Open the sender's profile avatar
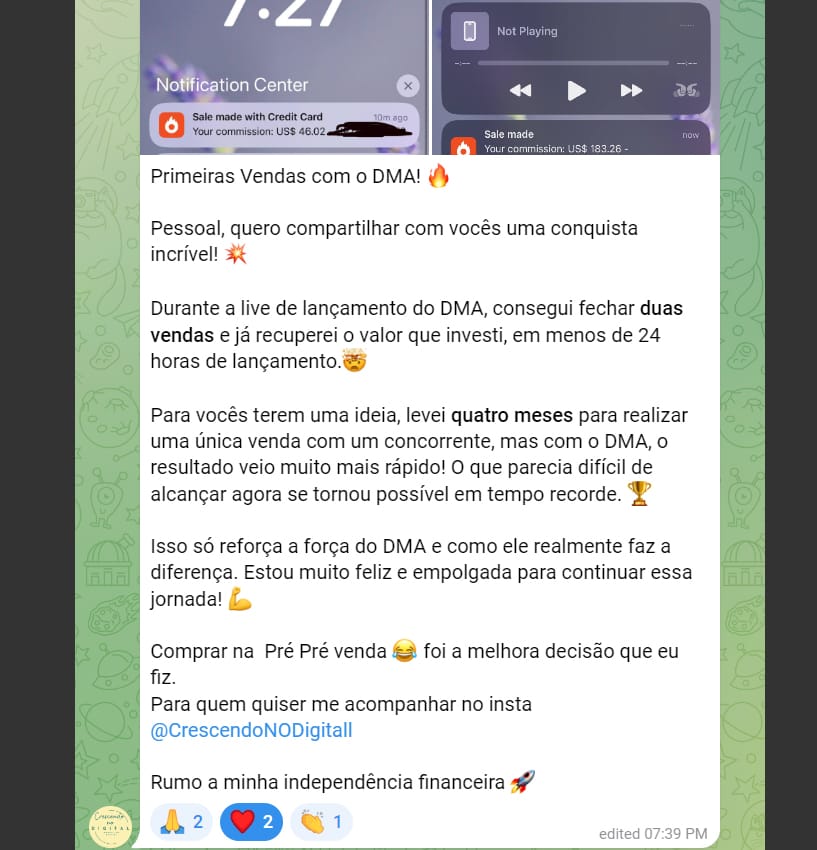Image resolution: width=817 pixels, height=850 pixels. coord(110,826)
